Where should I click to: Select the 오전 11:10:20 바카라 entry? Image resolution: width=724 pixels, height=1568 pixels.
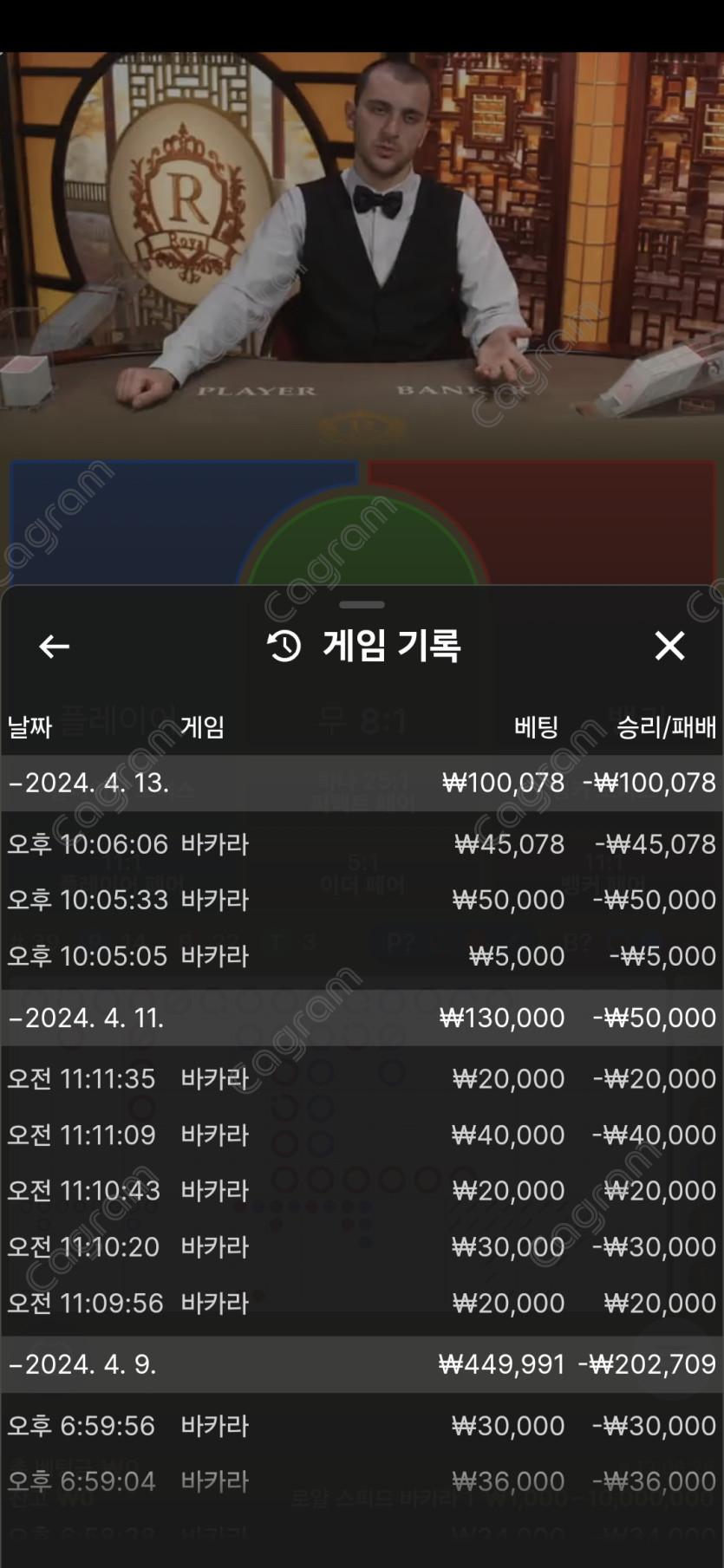point(362,1247)
